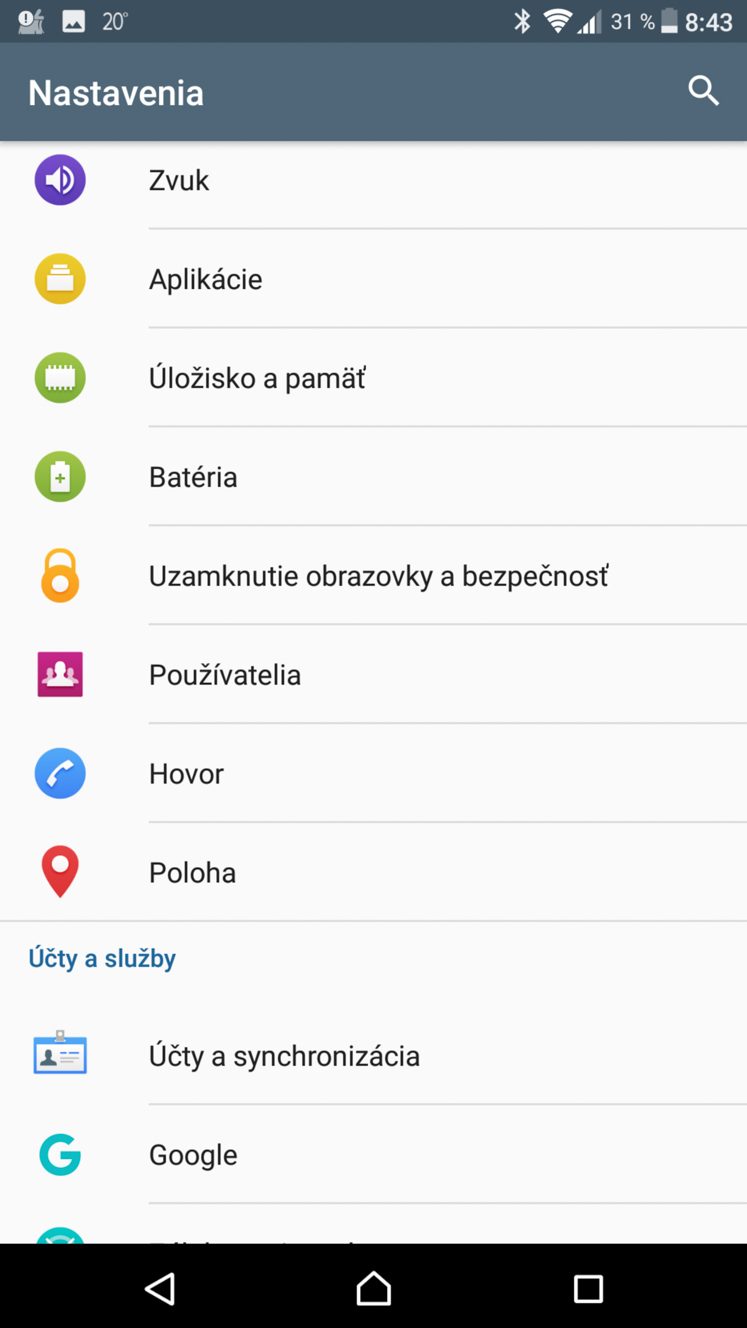Open Účty a synchronizácia
Image resolution: width=747 pixels, height=1328 pixels.
tap(373, 1056)
